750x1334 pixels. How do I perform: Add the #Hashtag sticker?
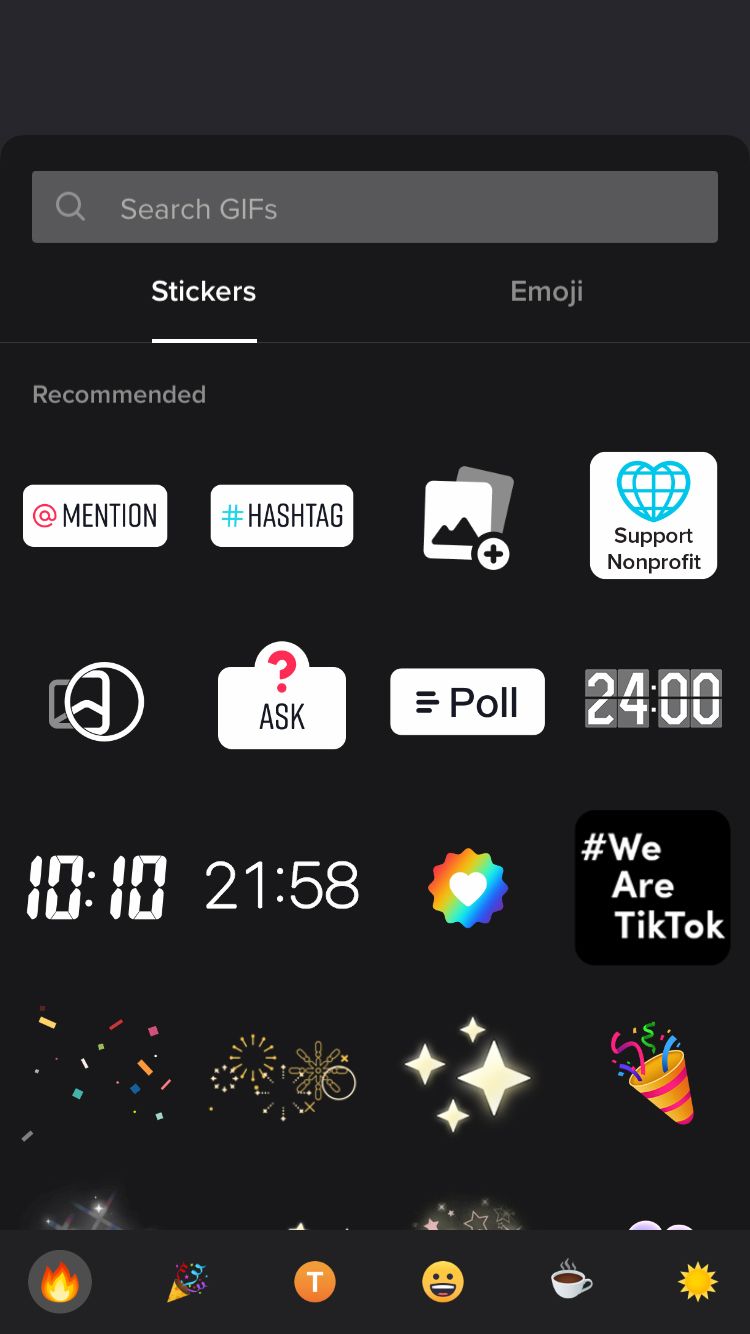(282, 516)
